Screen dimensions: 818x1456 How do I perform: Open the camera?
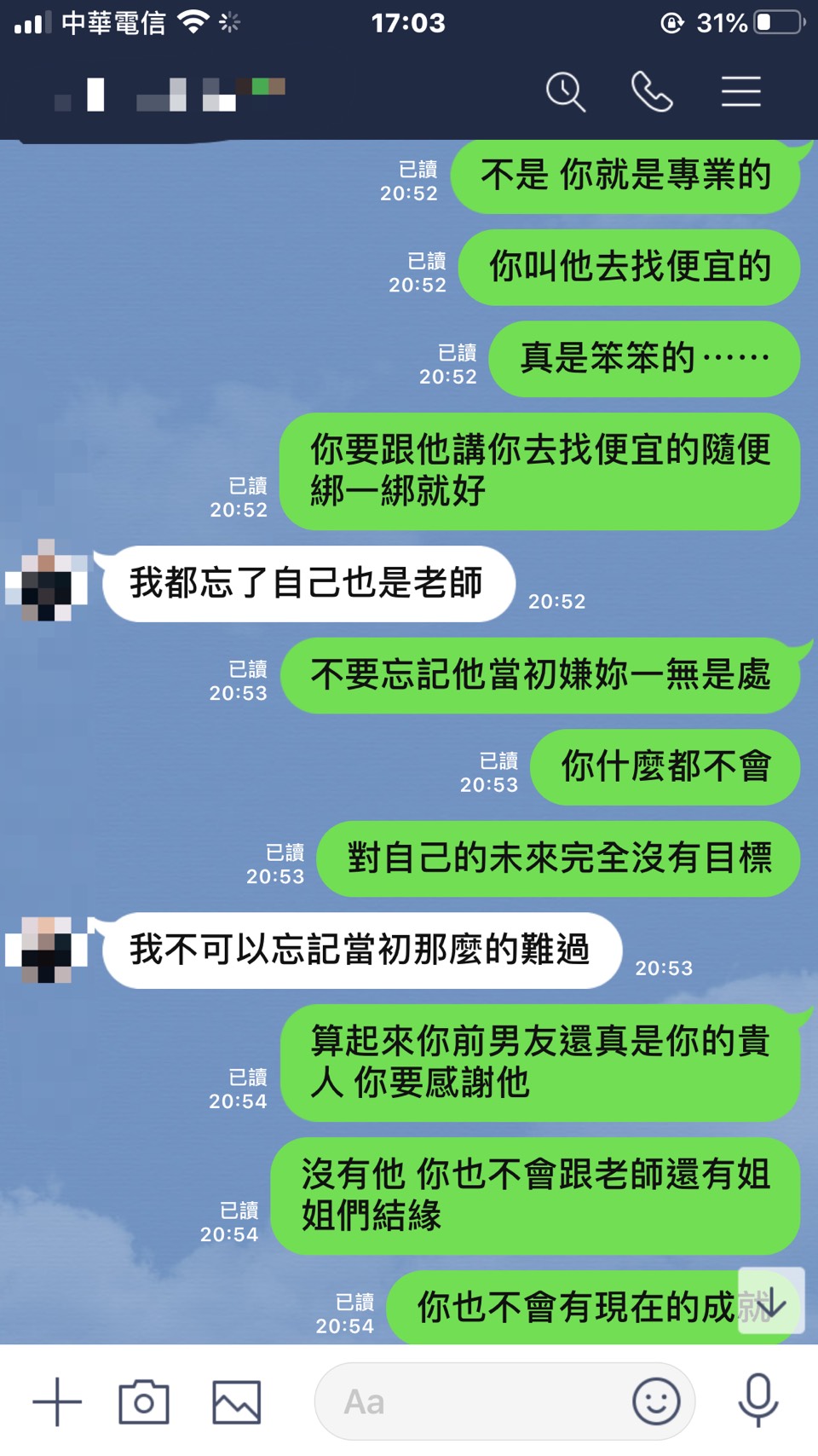click(143, 1401)
